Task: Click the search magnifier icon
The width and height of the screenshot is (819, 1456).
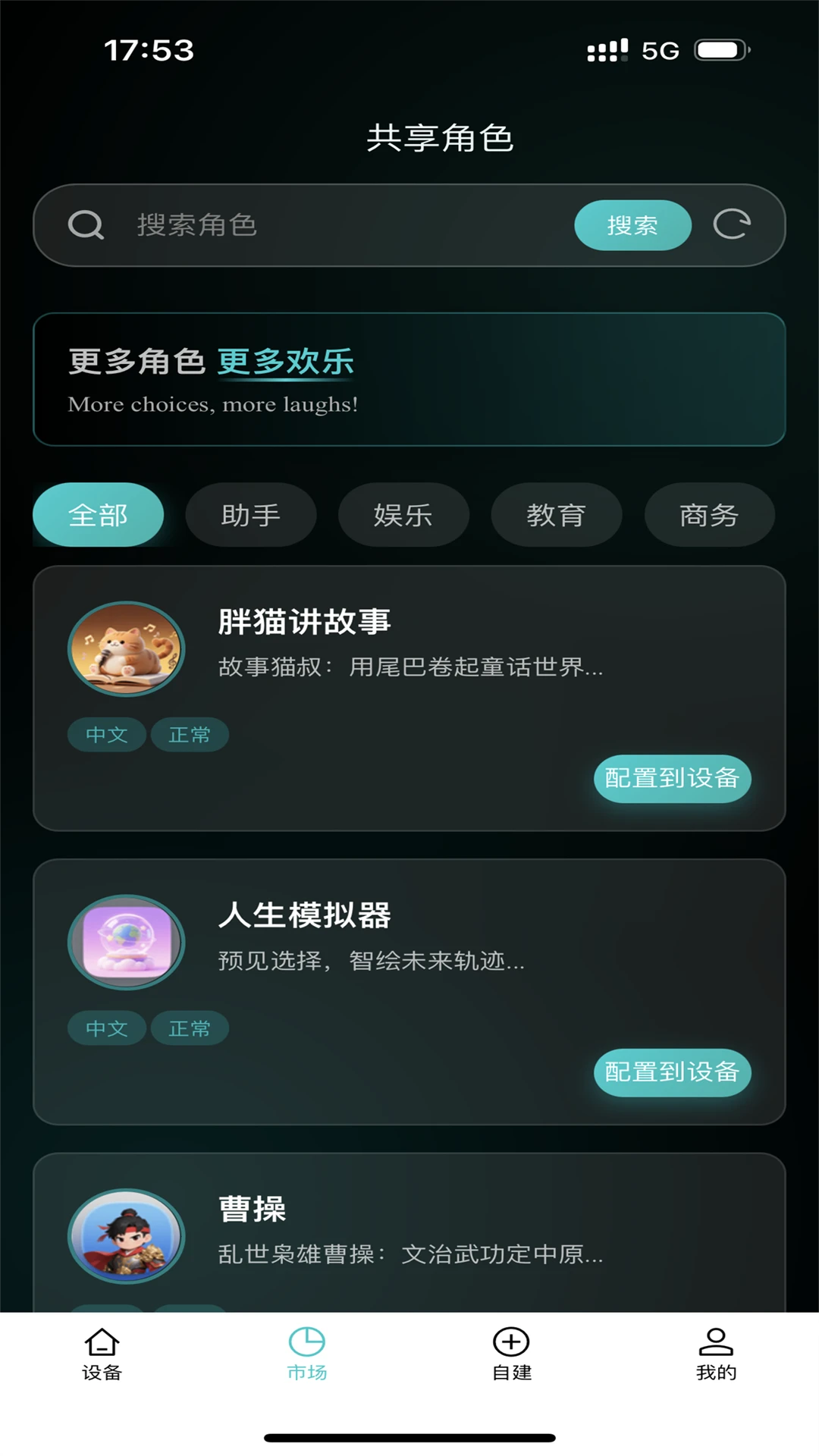Action: [x=86, y=224]
